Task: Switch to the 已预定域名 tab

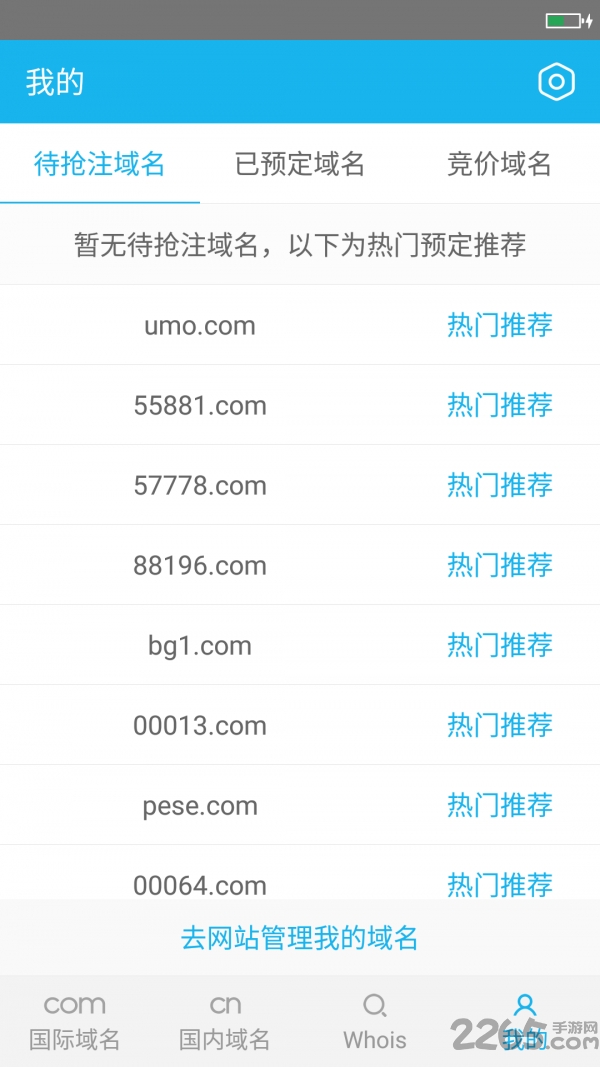Action: click(x=300, y=164)
